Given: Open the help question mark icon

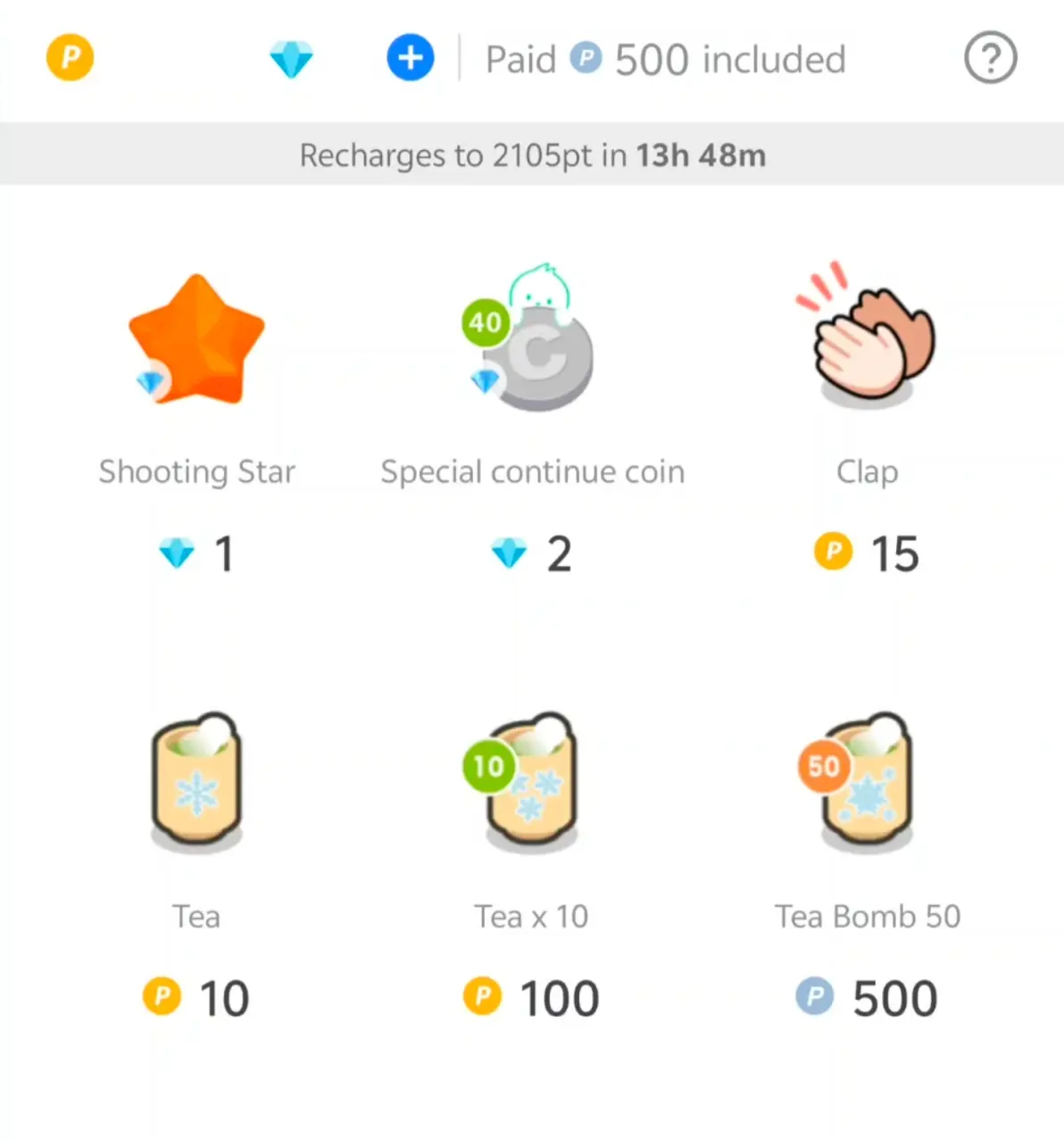Looking at the screenshot, I should coord(991,57).
